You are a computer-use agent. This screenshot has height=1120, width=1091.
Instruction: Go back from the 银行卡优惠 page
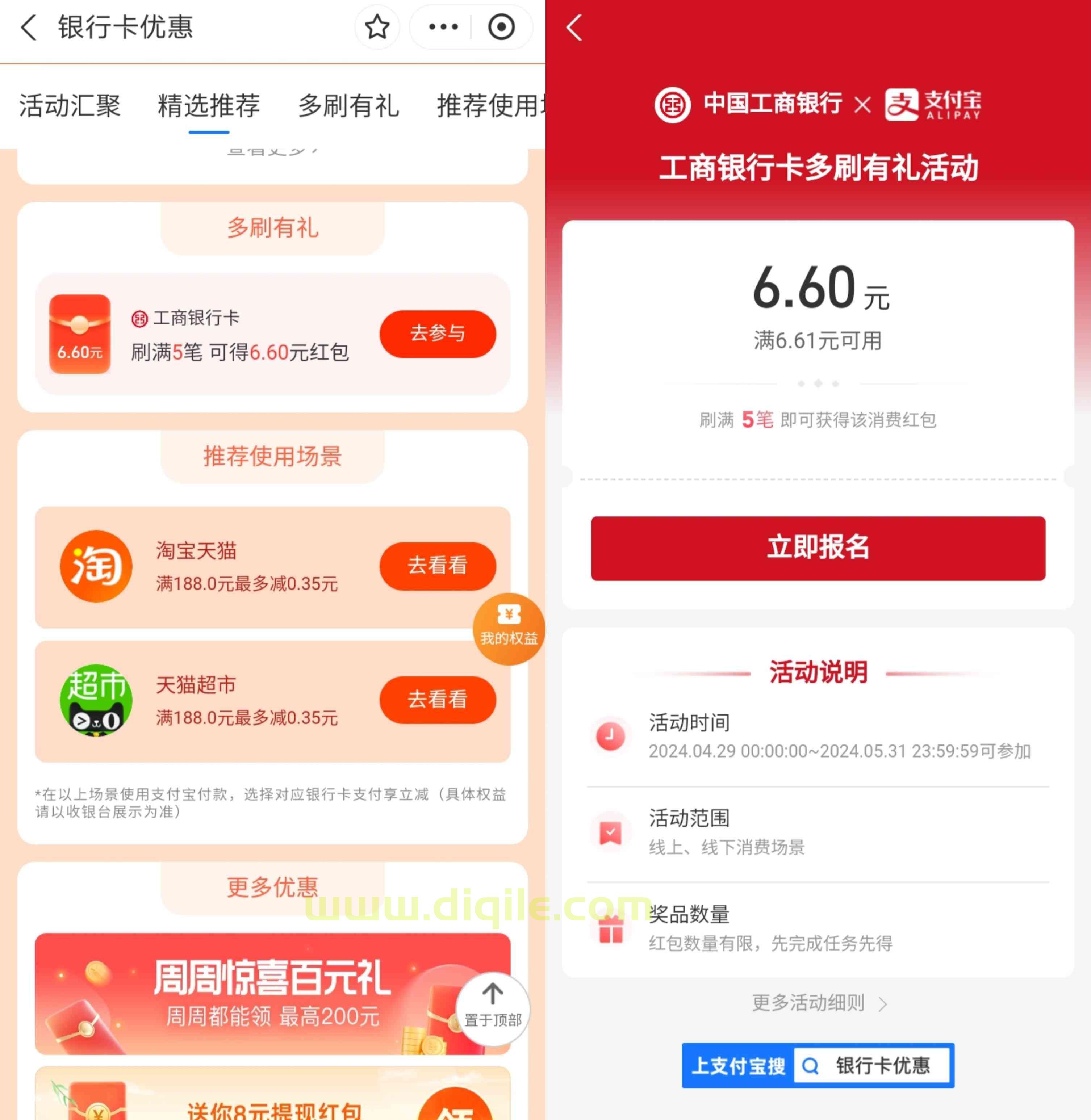[x=29, y=27]
